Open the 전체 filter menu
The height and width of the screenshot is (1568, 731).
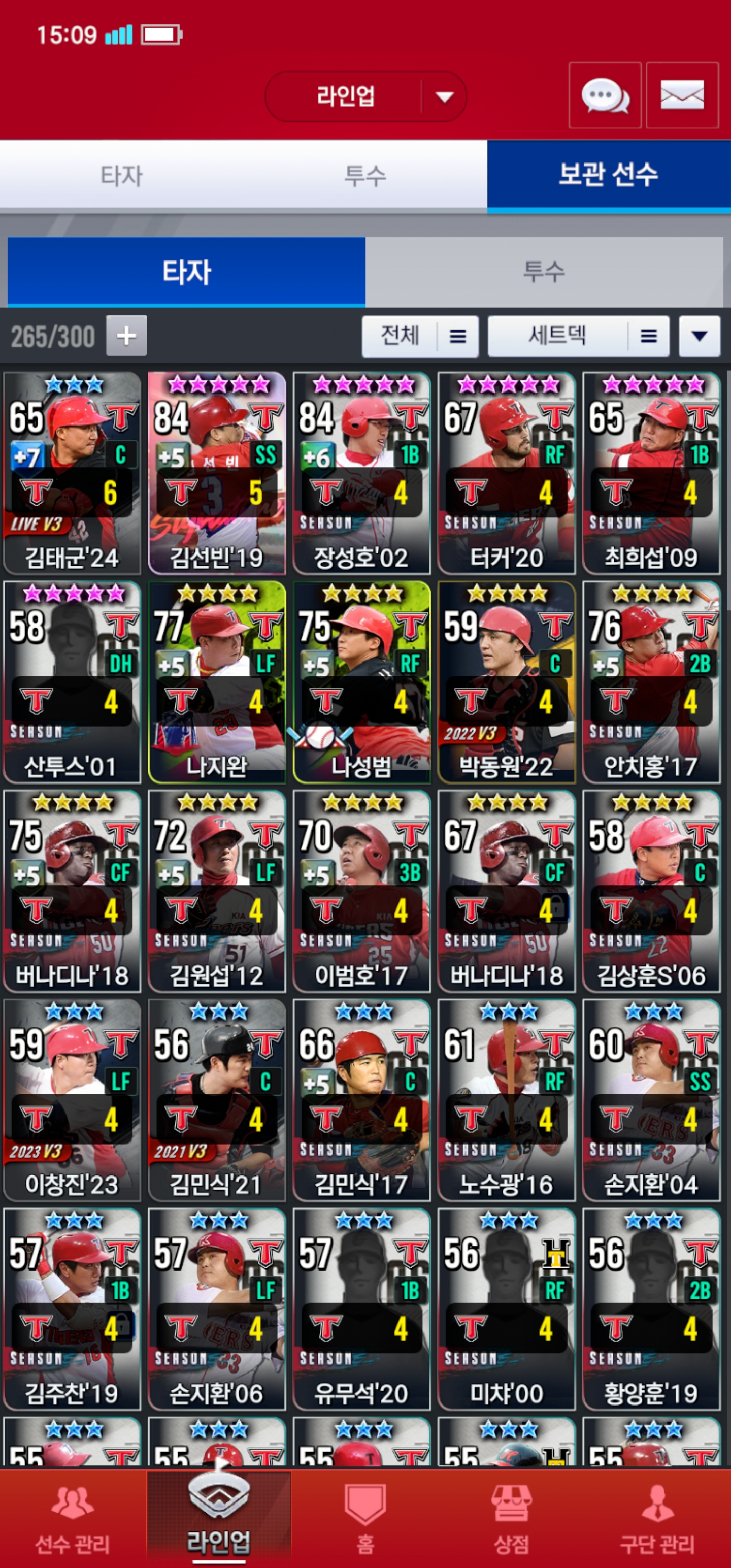tap(420, 336)
